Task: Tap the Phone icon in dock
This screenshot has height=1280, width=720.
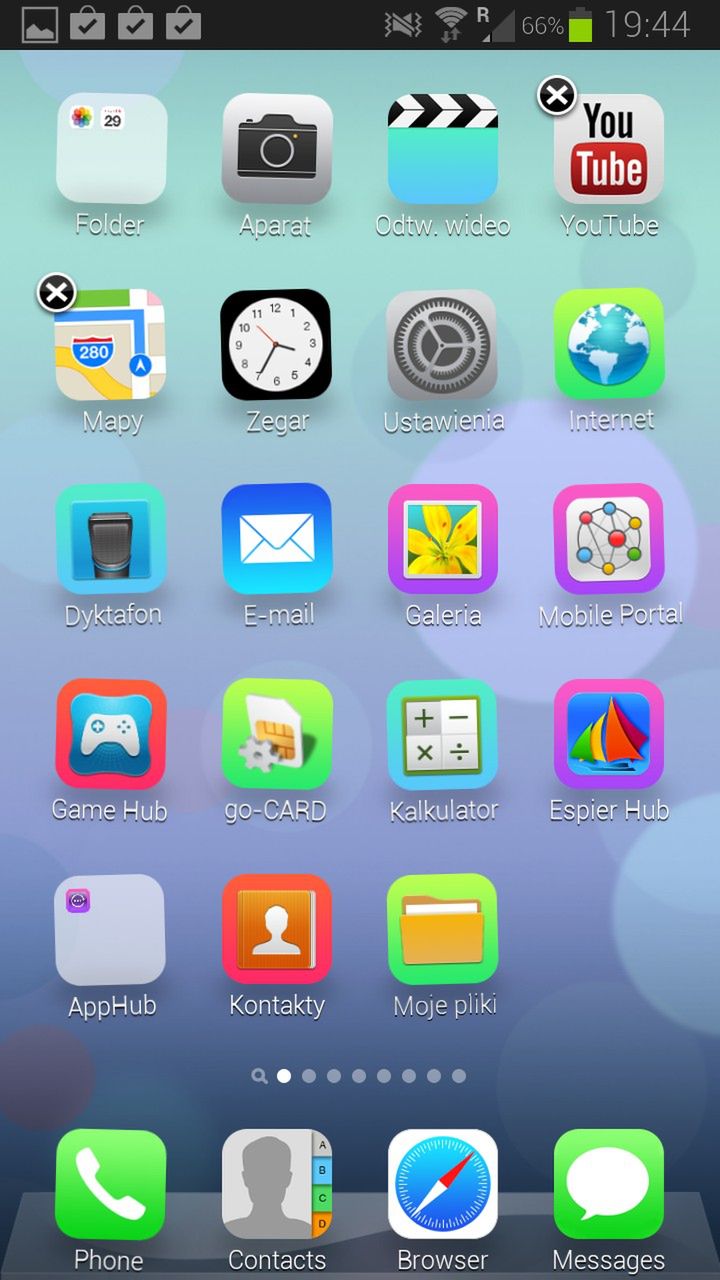Action: 110,1184
